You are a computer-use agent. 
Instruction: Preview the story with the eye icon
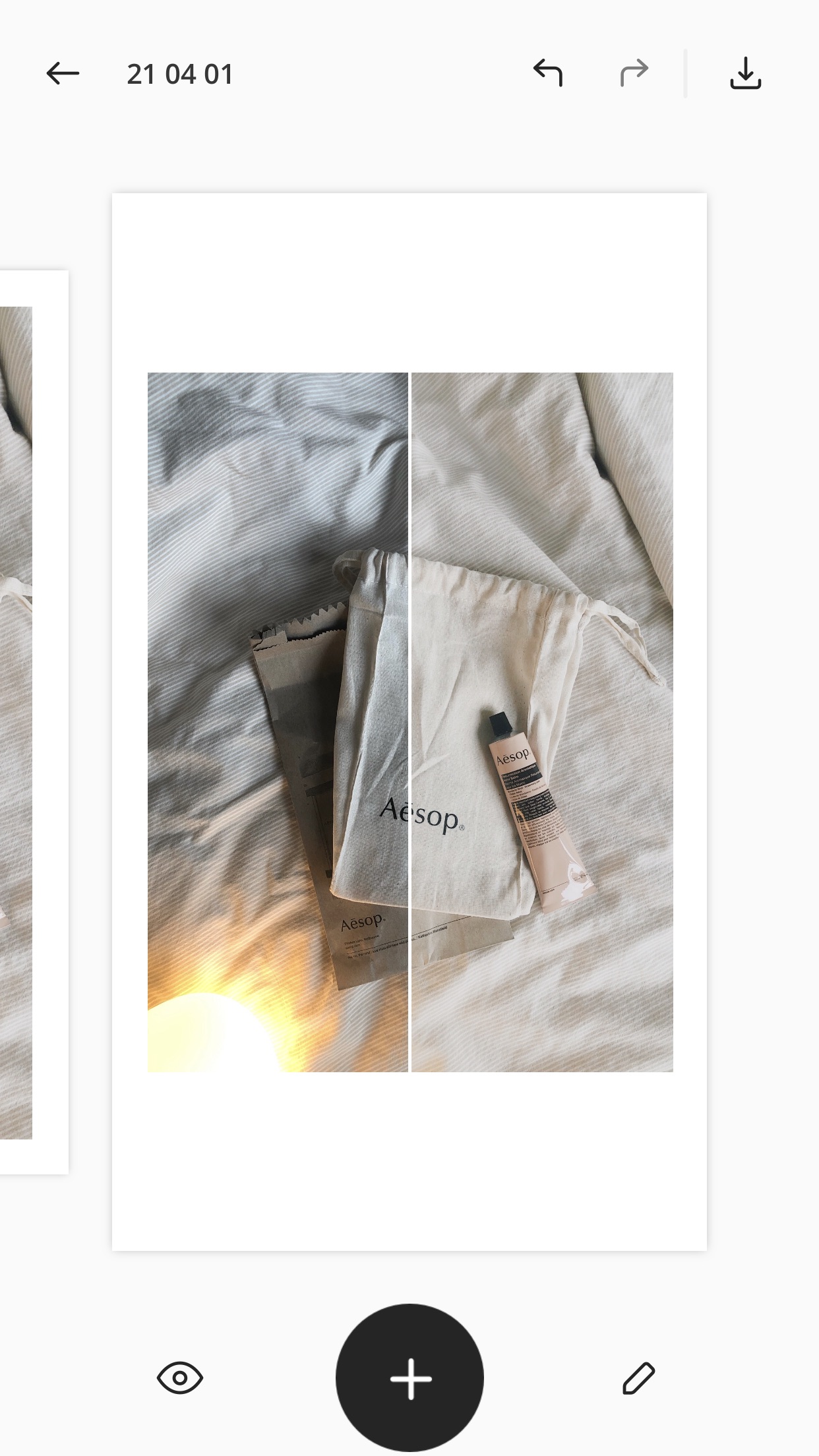tap(180, 1378)
